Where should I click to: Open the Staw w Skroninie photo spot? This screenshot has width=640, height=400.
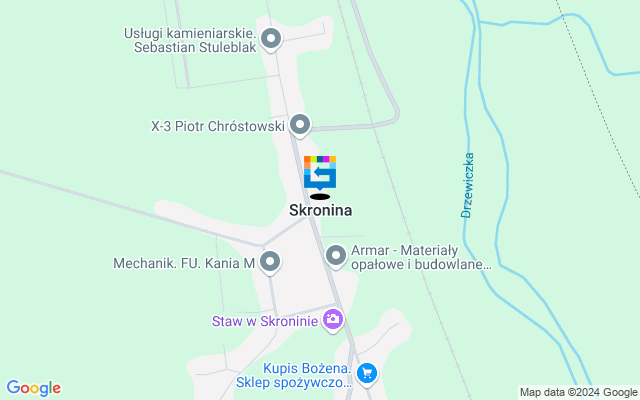(x=333, y=321)
